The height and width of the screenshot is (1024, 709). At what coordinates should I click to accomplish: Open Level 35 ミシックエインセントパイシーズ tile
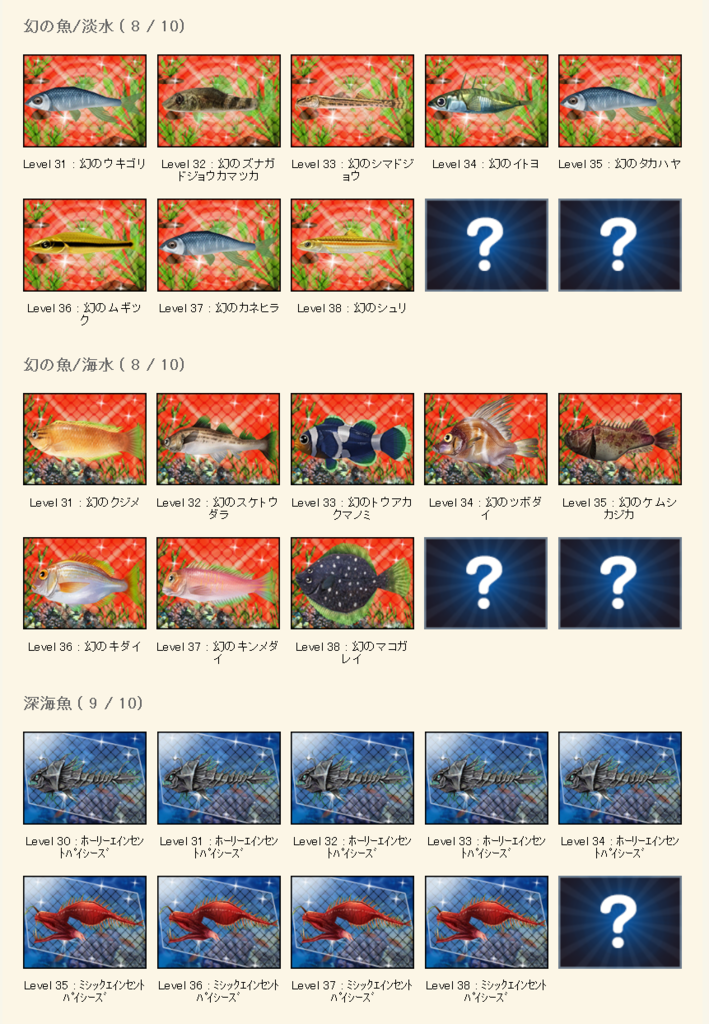click(85, 922)
